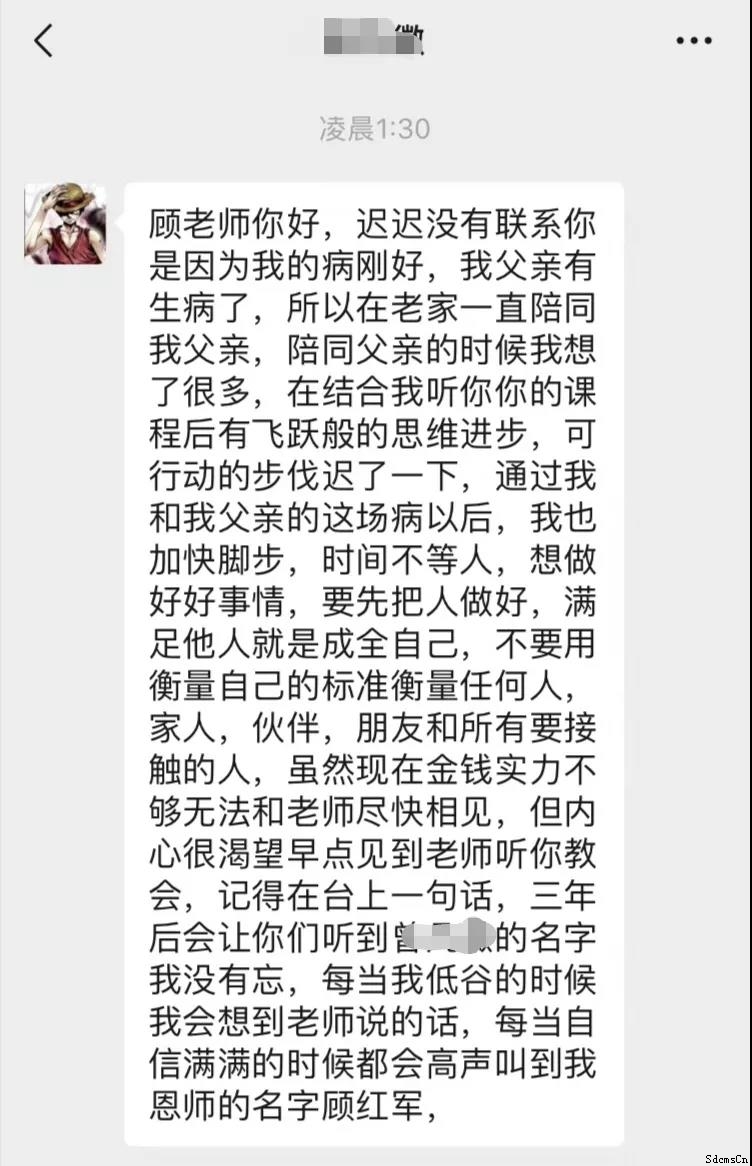752x1166 pixels.
Task: Open the sender's straw-hat avatar profile
Action: [x=65, y=223]
